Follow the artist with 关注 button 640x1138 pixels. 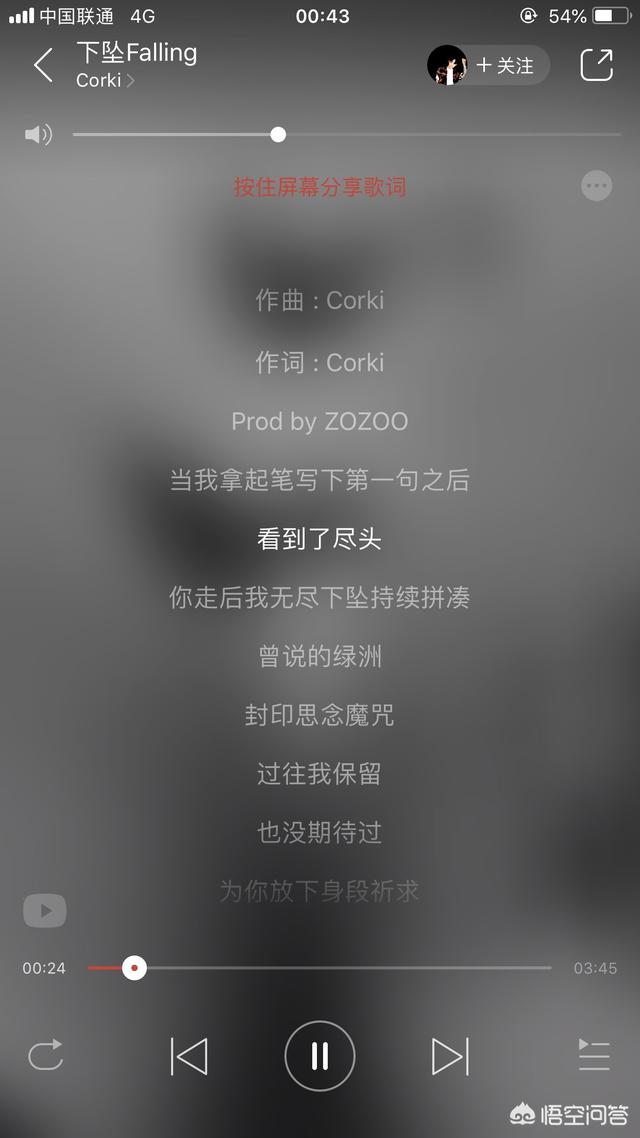(506, 65)
